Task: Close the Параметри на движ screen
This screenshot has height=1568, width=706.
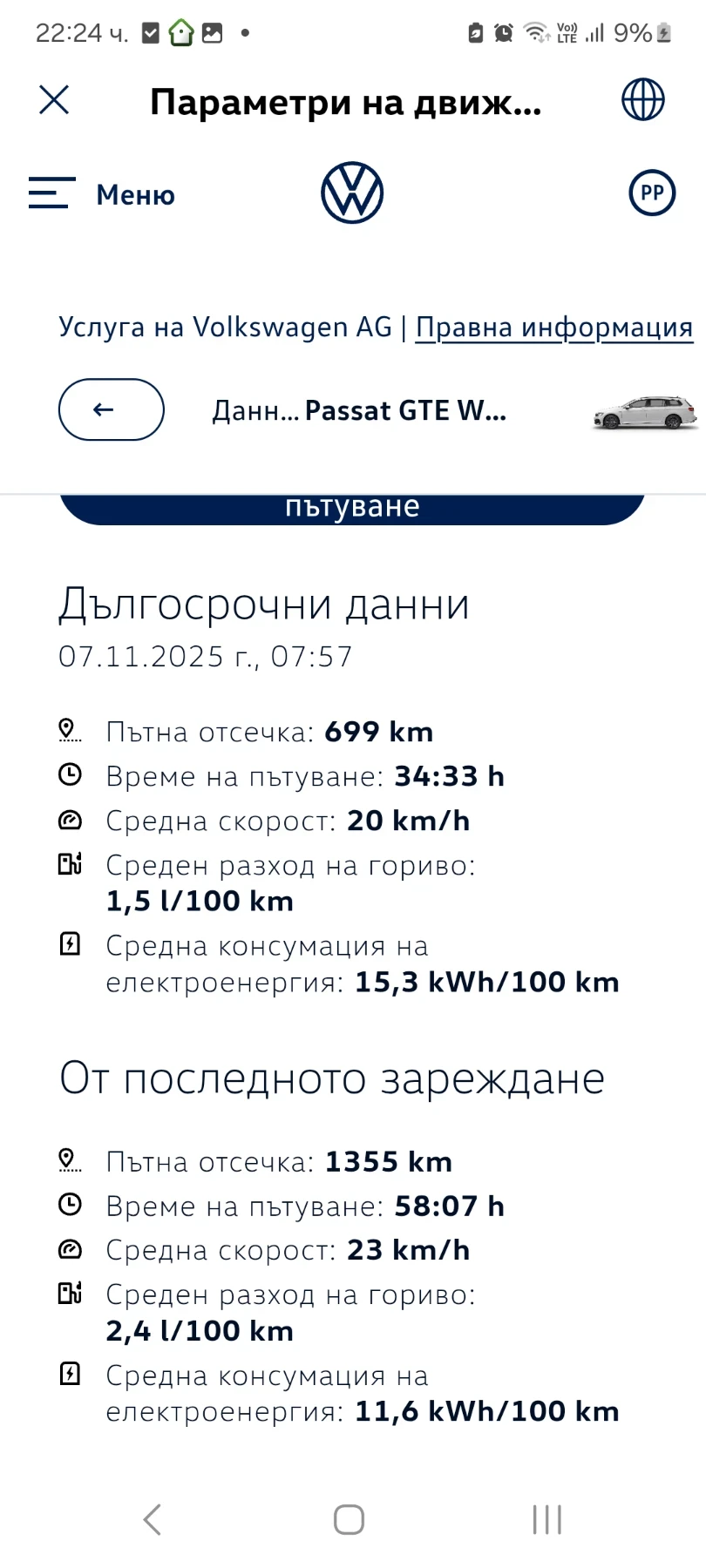Action: coord(54,100)
